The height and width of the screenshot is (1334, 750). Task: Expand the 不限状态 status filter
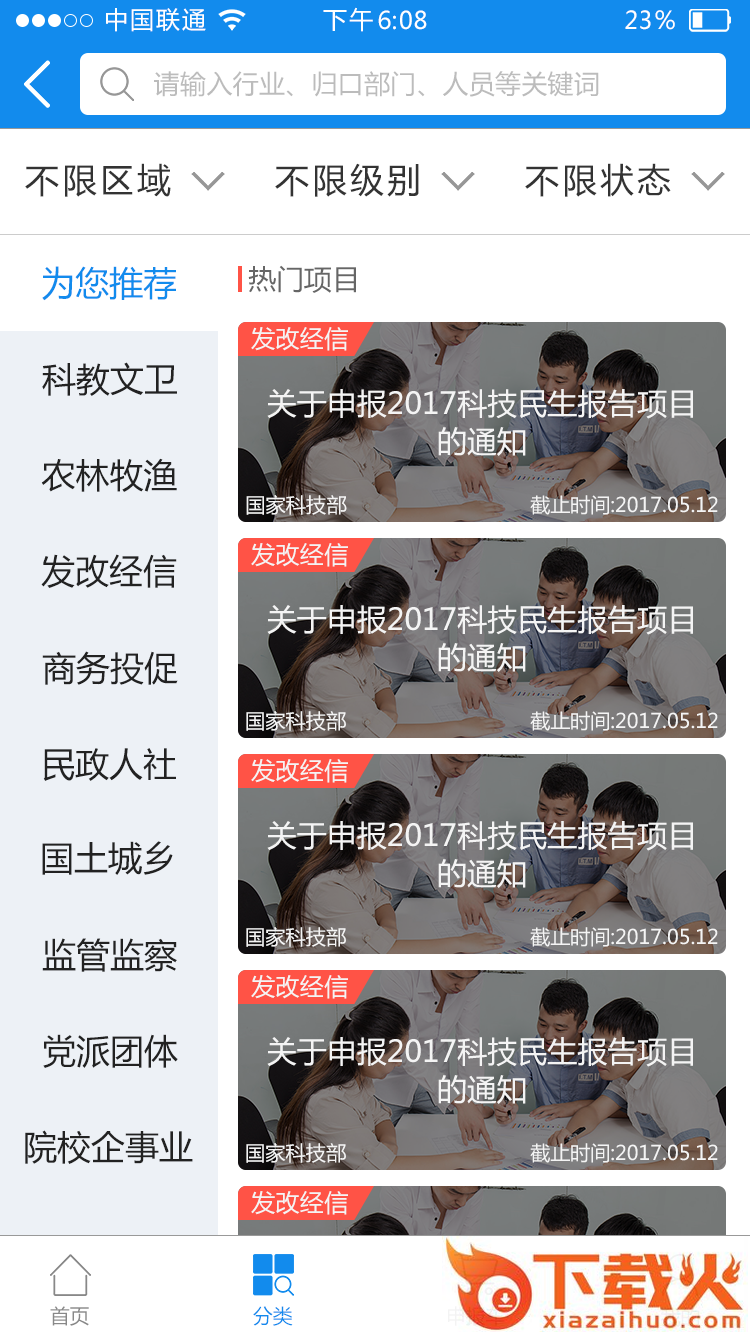624,181
